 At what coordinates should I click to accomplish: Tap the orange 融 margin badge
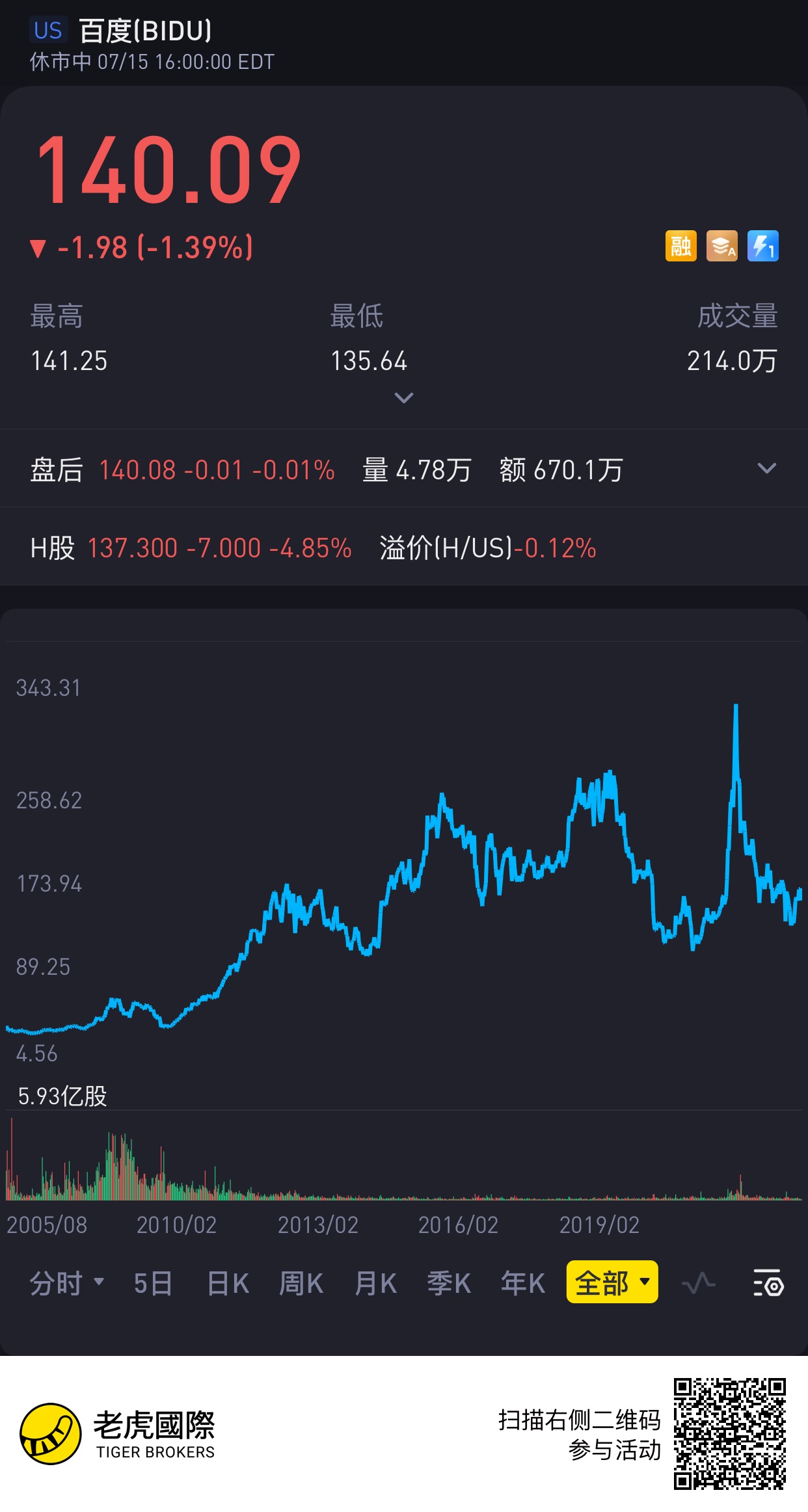680,246
